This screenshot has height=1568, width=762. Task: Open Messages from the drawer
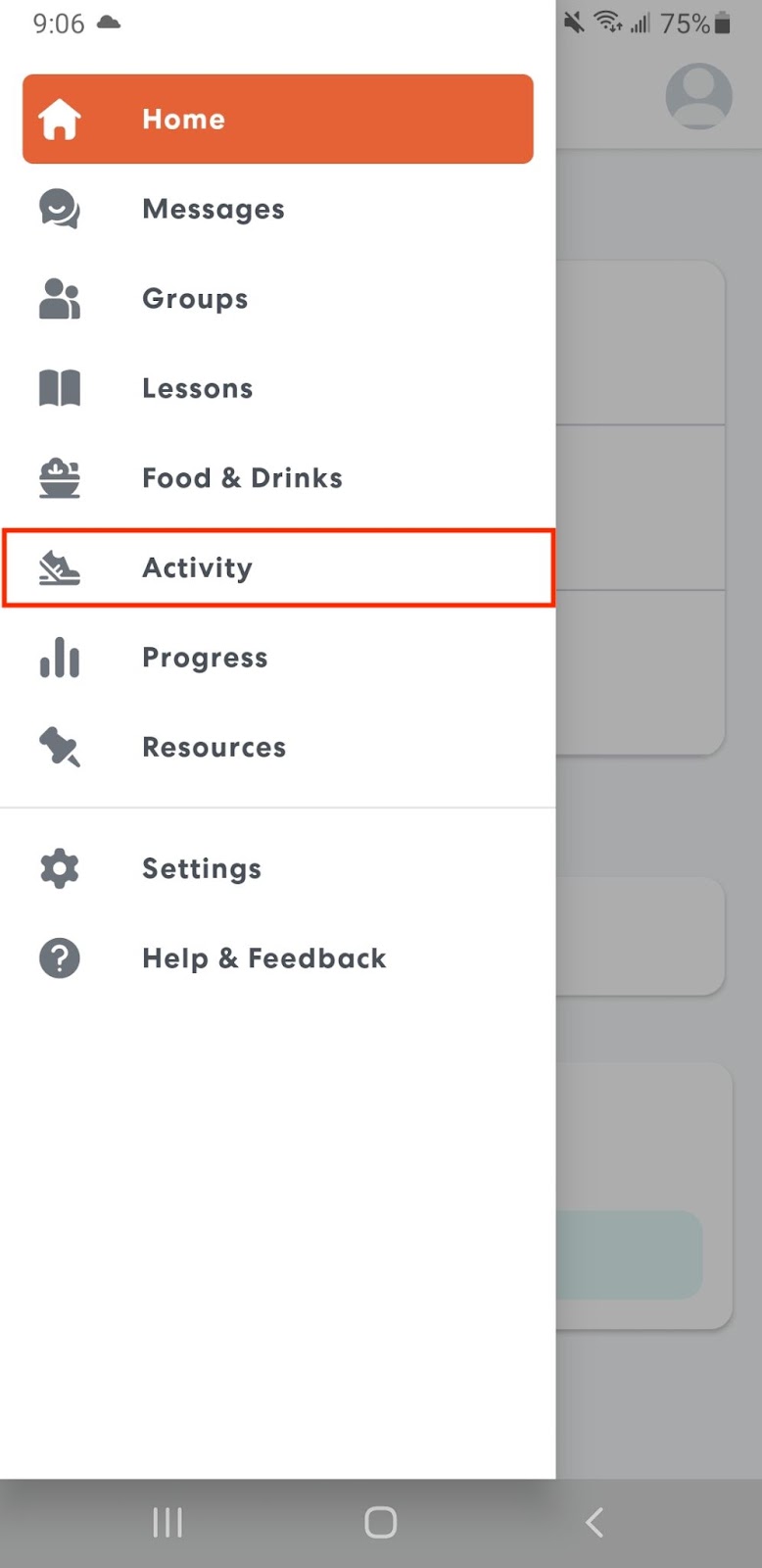(x=278, y=209)
